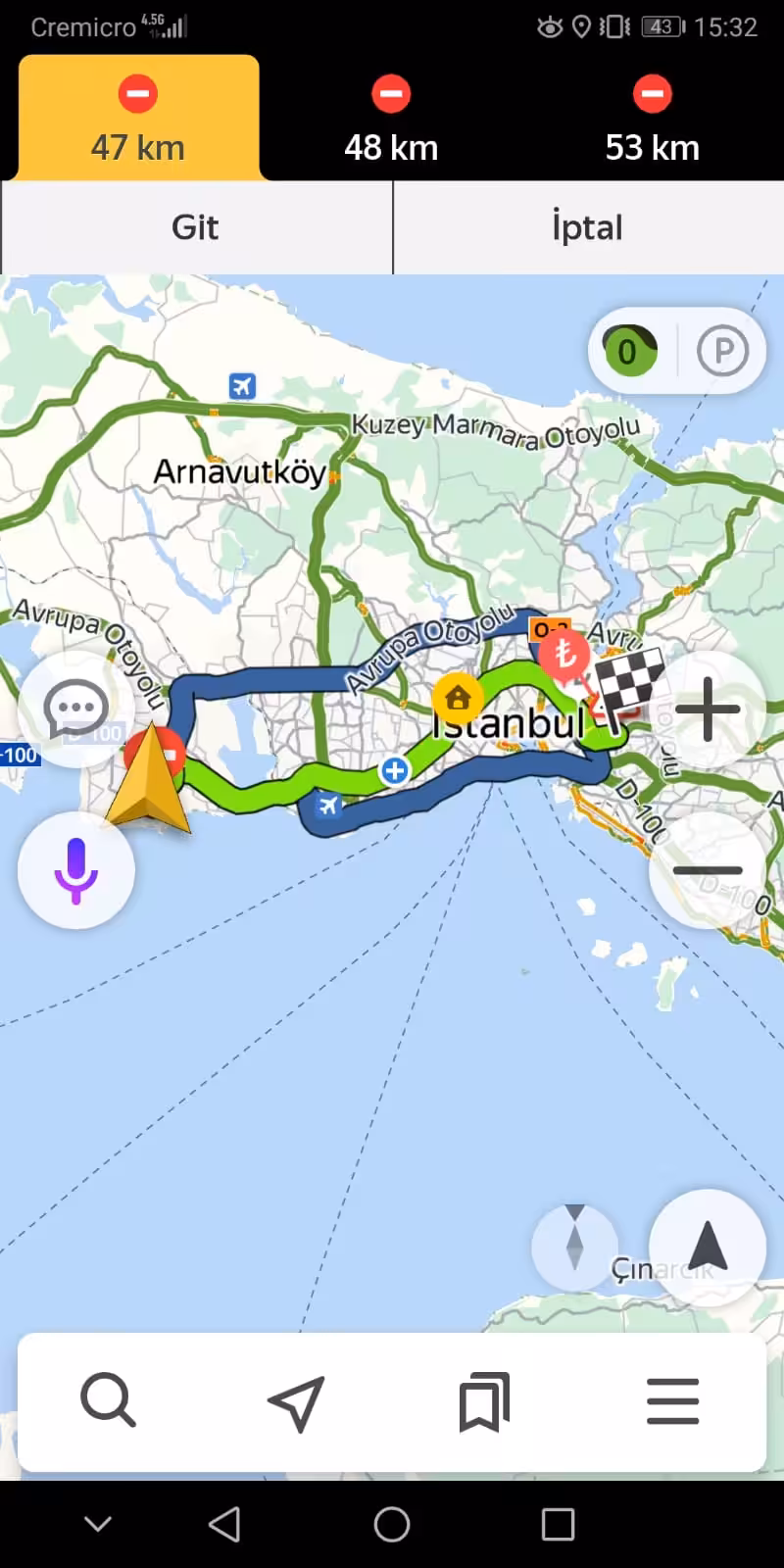784x1568 pixels.
Task: Open the traffic level indicator
Action: point(629,351)
